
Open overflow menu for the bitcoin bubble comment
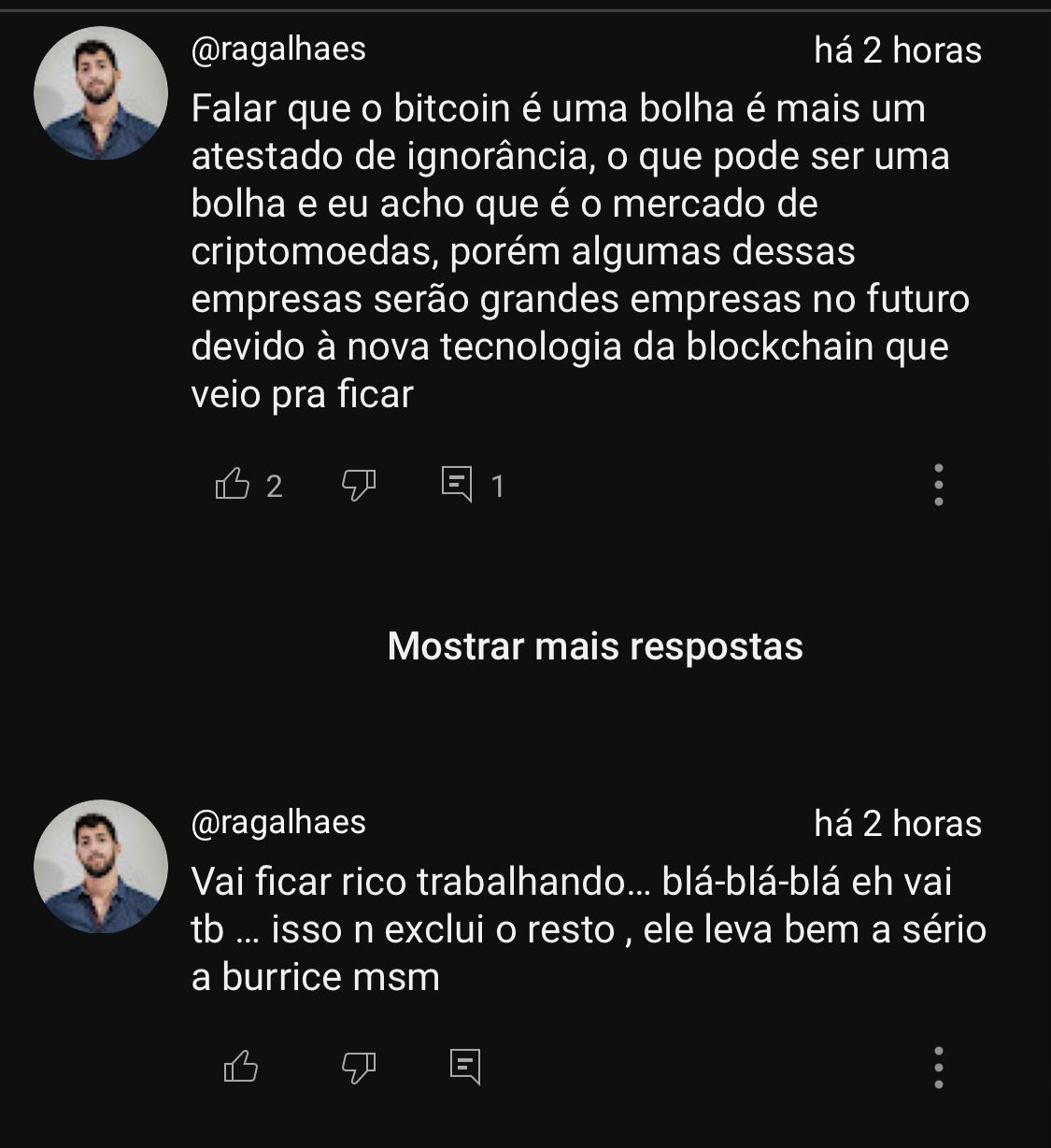point(938,485)
